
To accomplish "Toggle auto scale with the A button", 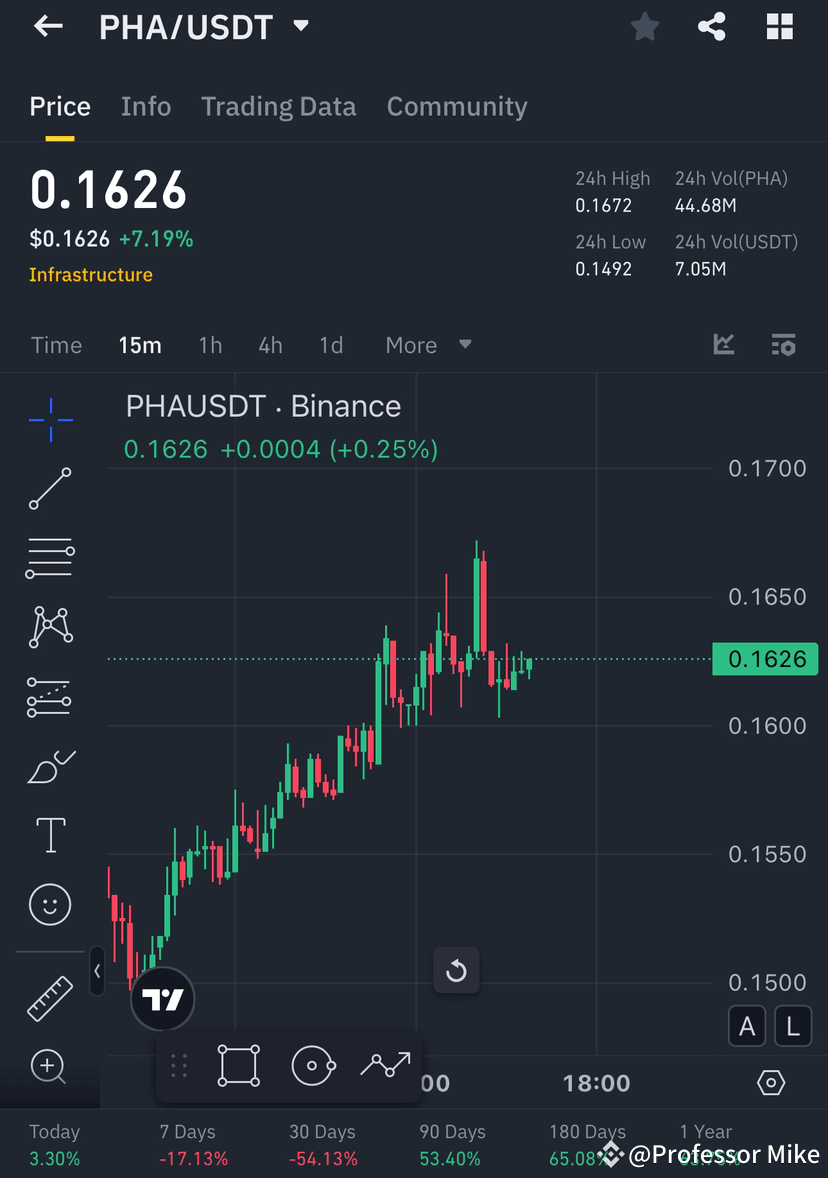I will [x=746, y=1026].
